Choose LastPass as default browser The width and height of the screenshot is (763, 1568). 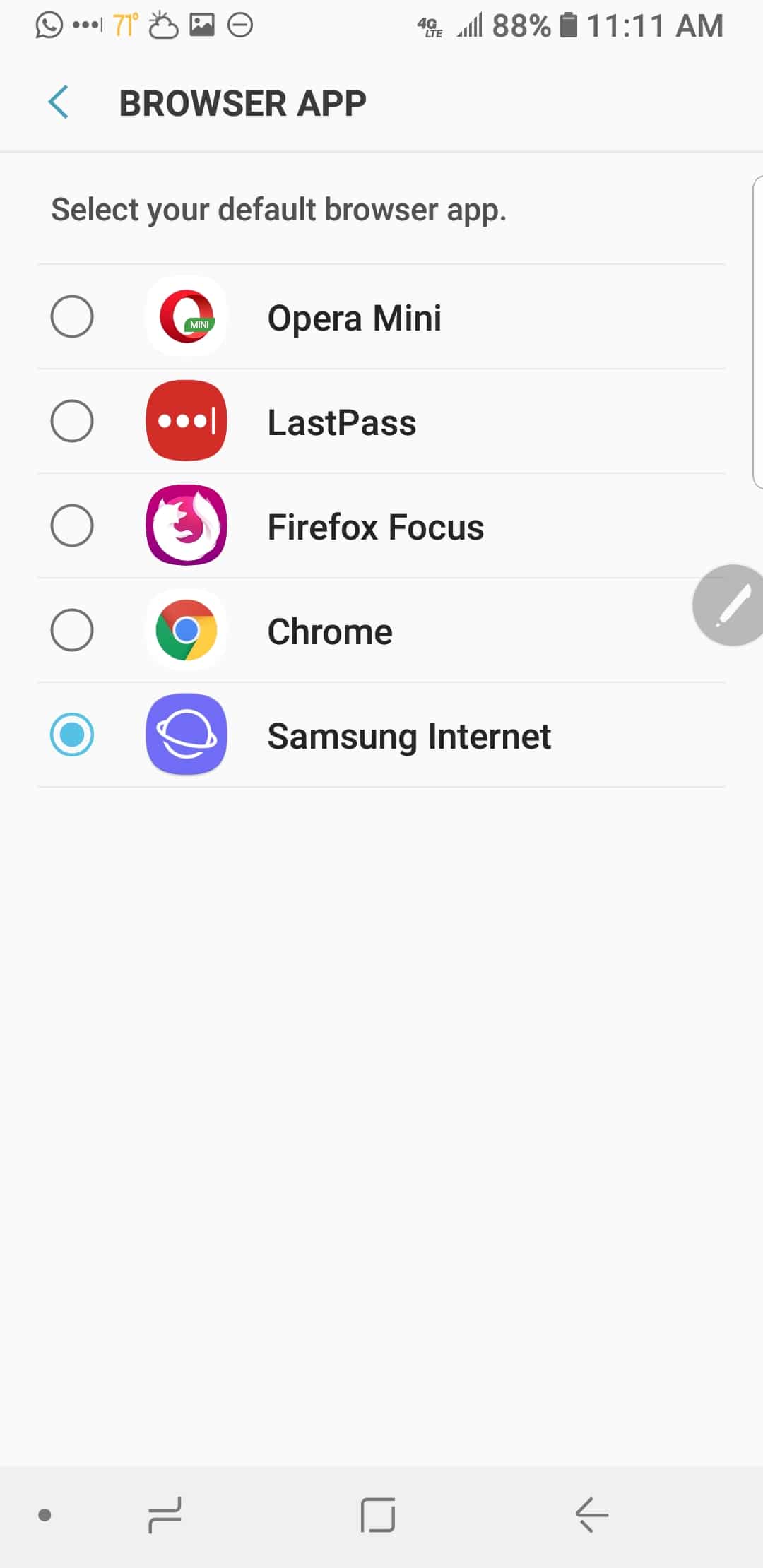tap(72, 421)
